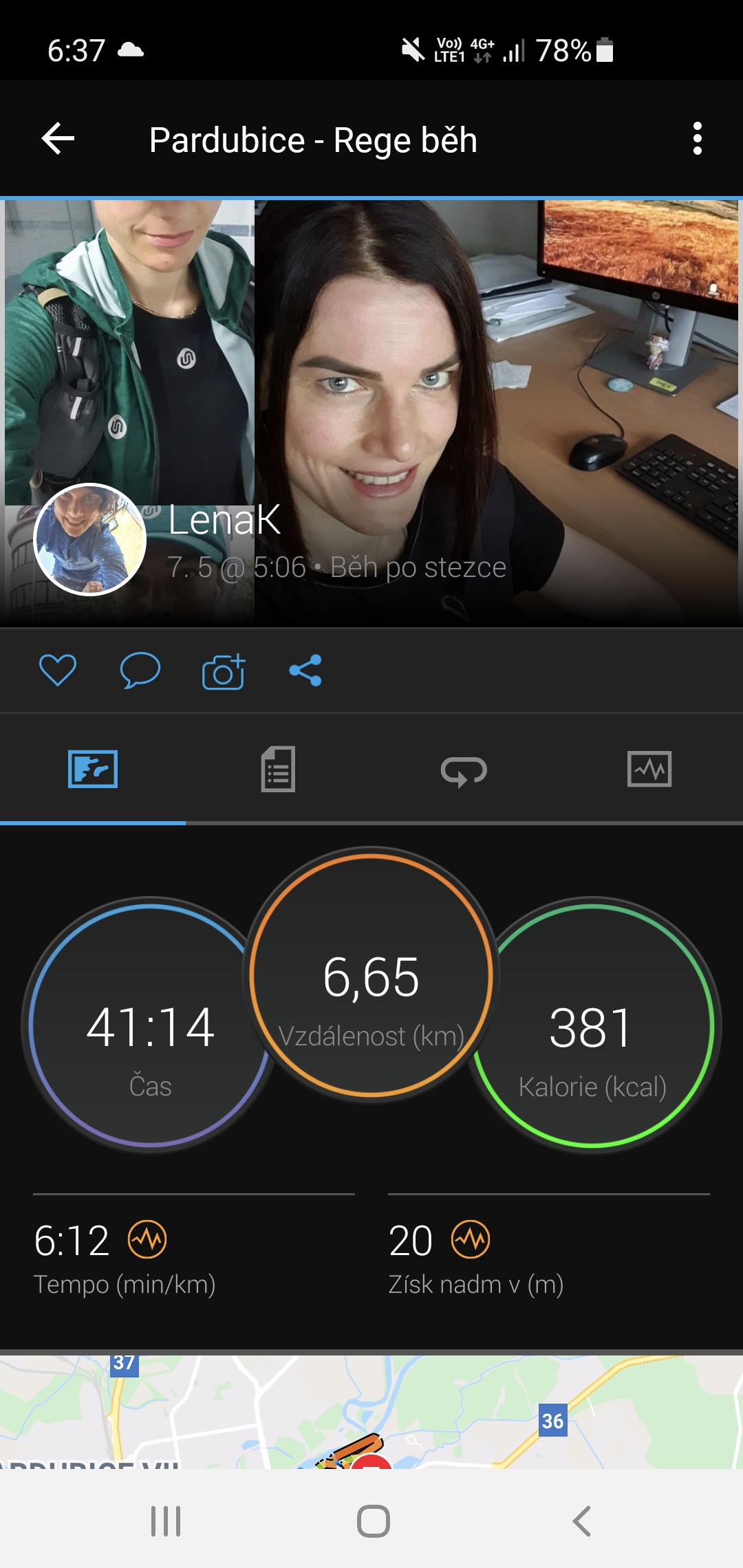Open the photo of the green jacket

[x=129, y=352]
